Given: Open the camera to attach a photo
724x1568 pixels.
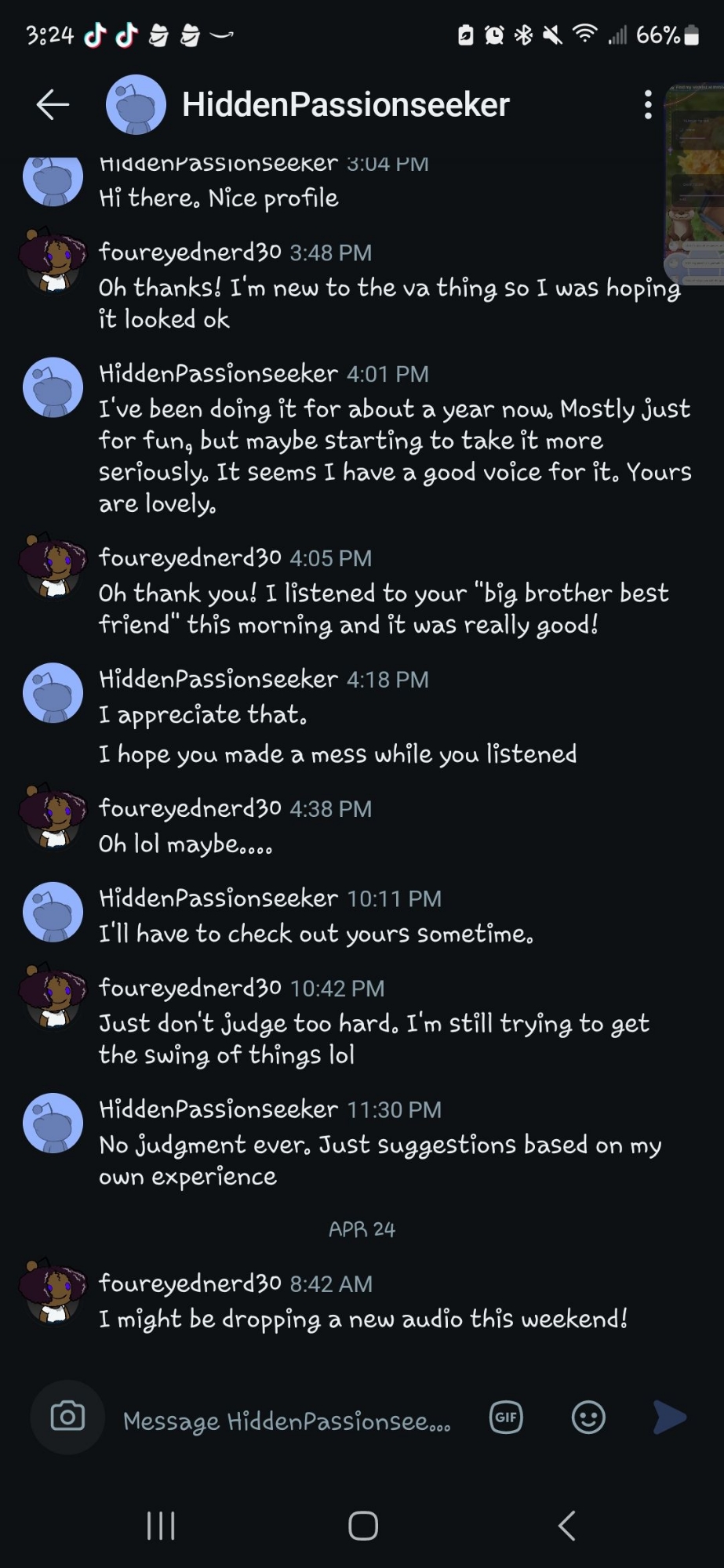Looking at the screenshot, I should pyautogui.click(x=67, y=1417).
